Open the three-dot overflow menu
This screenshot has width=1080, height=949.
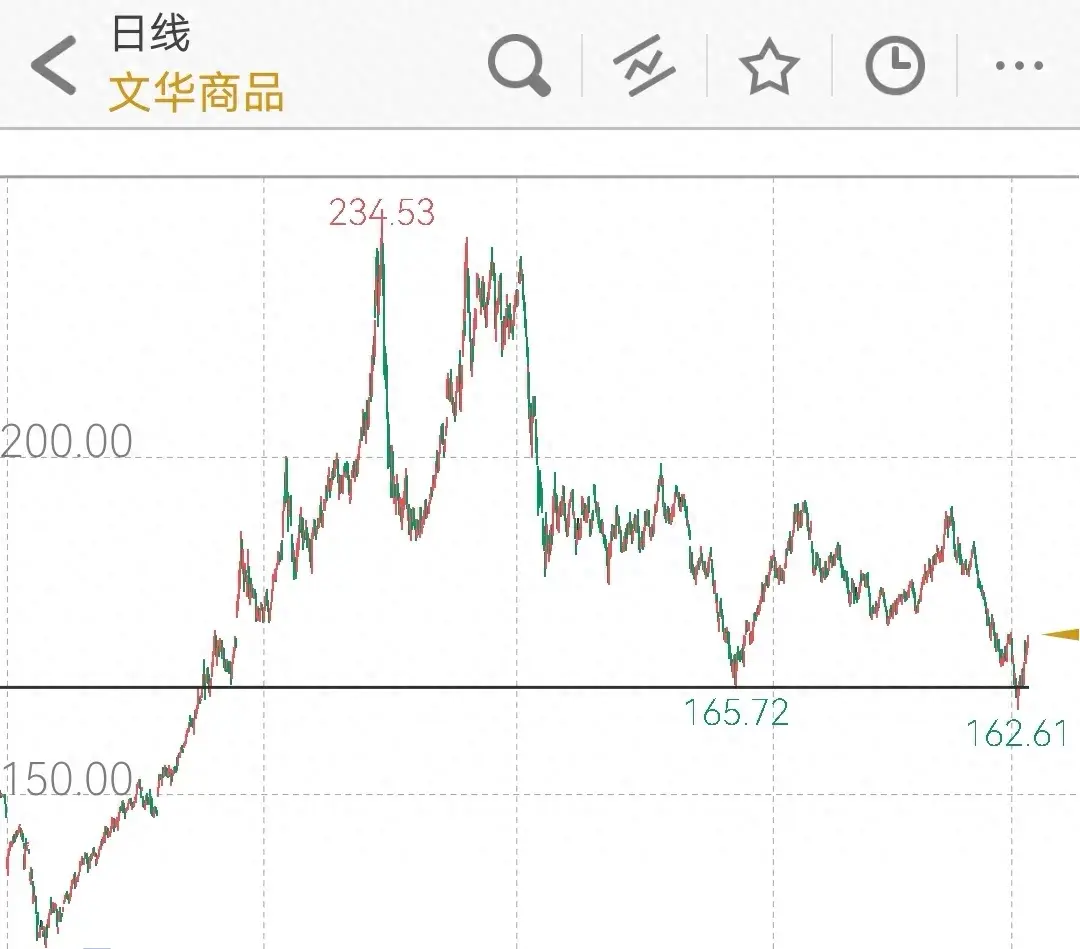click(x=1019, y=67)
